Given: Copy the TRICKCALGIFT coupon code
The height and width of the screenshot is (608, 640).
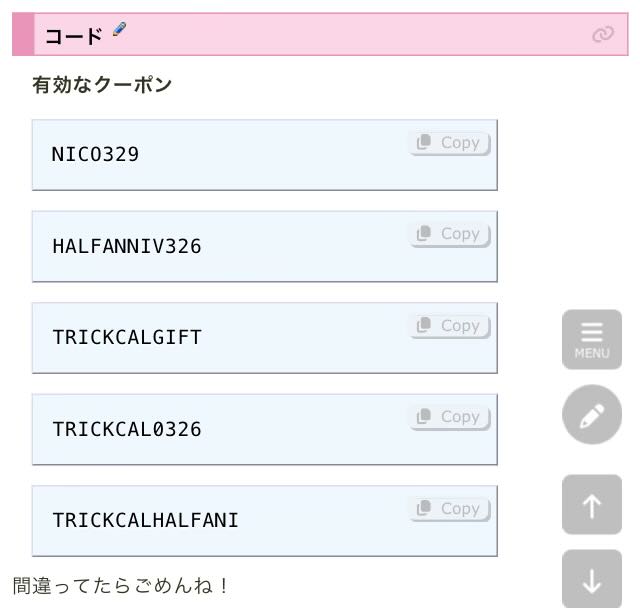Looking at the screenshot, I should 450,326.
